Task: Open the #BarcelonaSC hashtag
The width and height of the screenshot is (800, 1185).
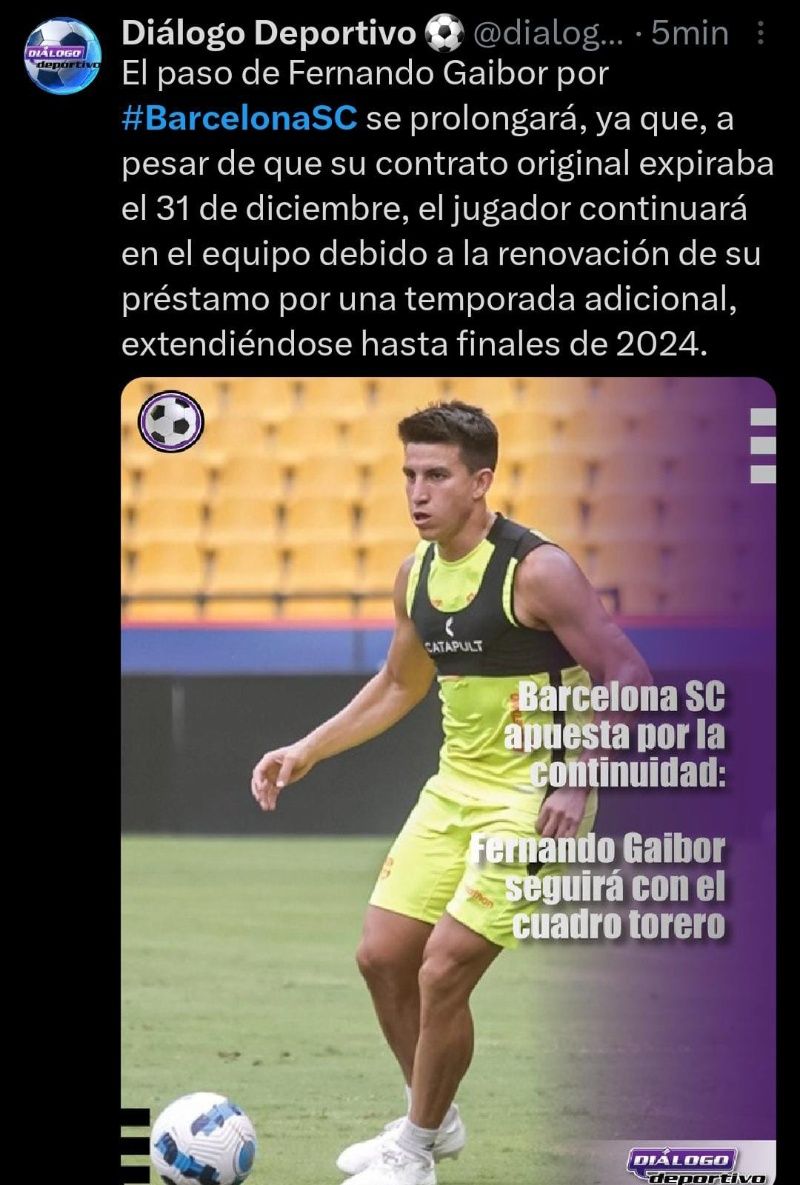Action: click(x=238, y=119)
